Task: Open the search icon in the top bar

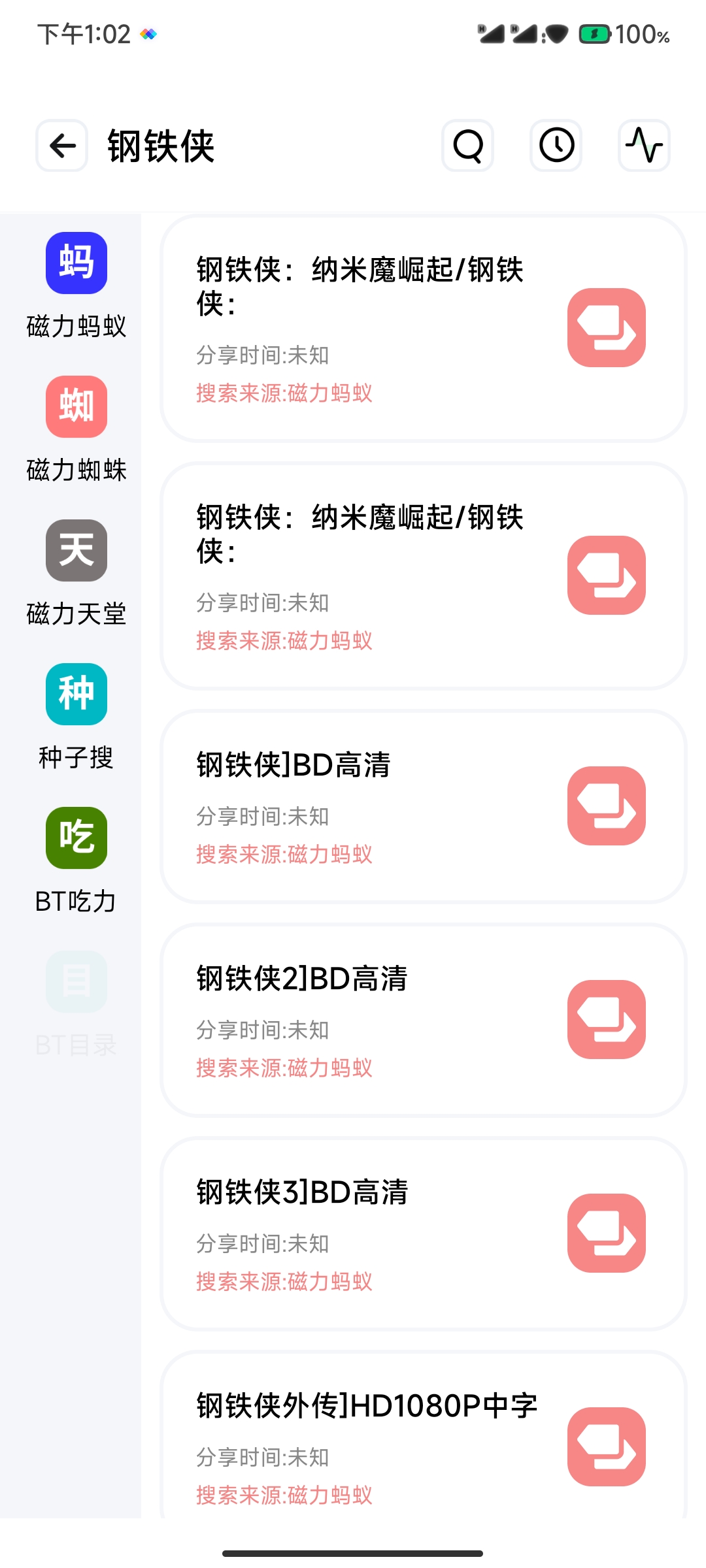Action: [x=467, y=146]
